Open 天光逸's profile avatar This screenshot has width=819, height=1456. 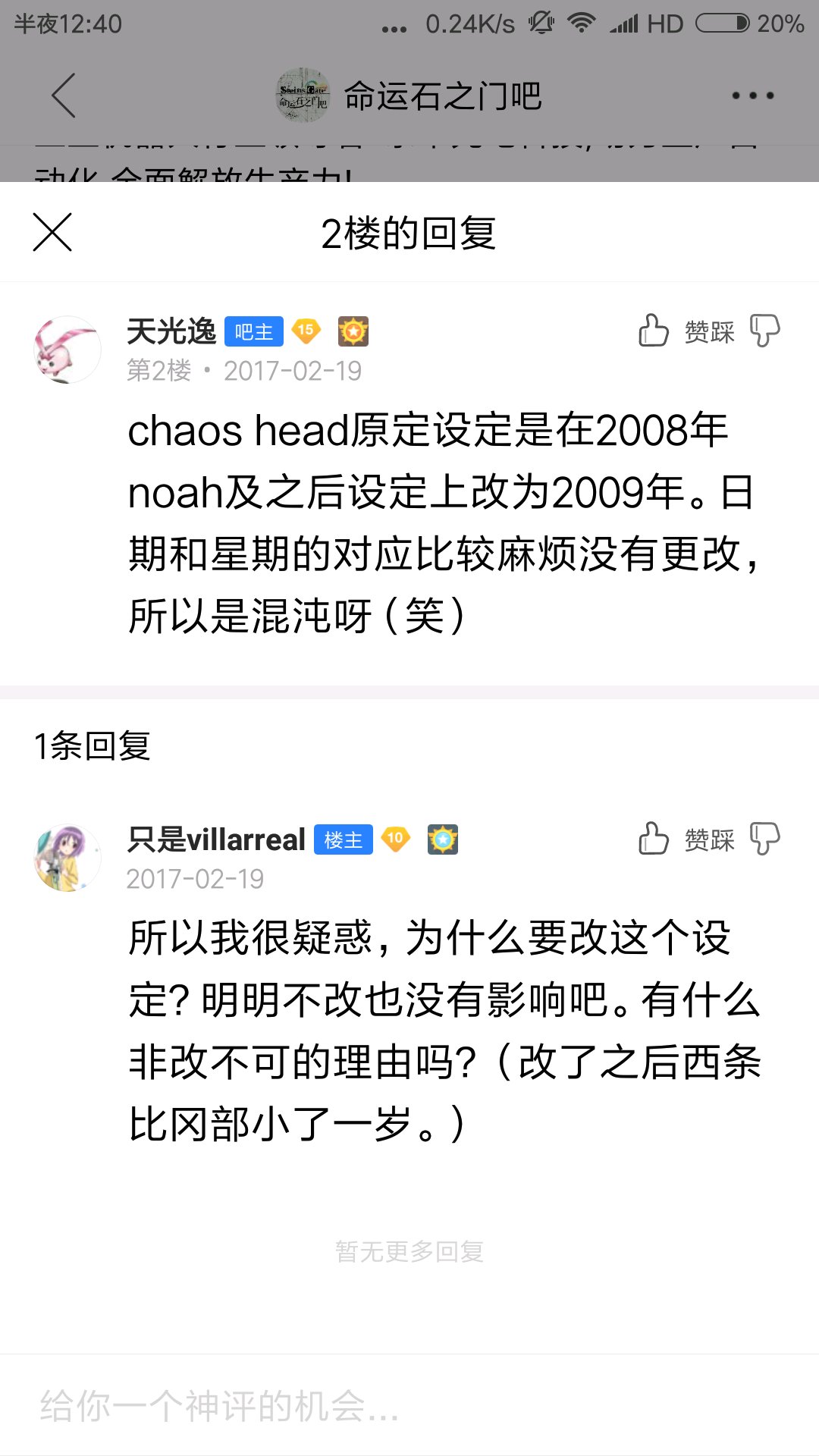tap(67, 350)
